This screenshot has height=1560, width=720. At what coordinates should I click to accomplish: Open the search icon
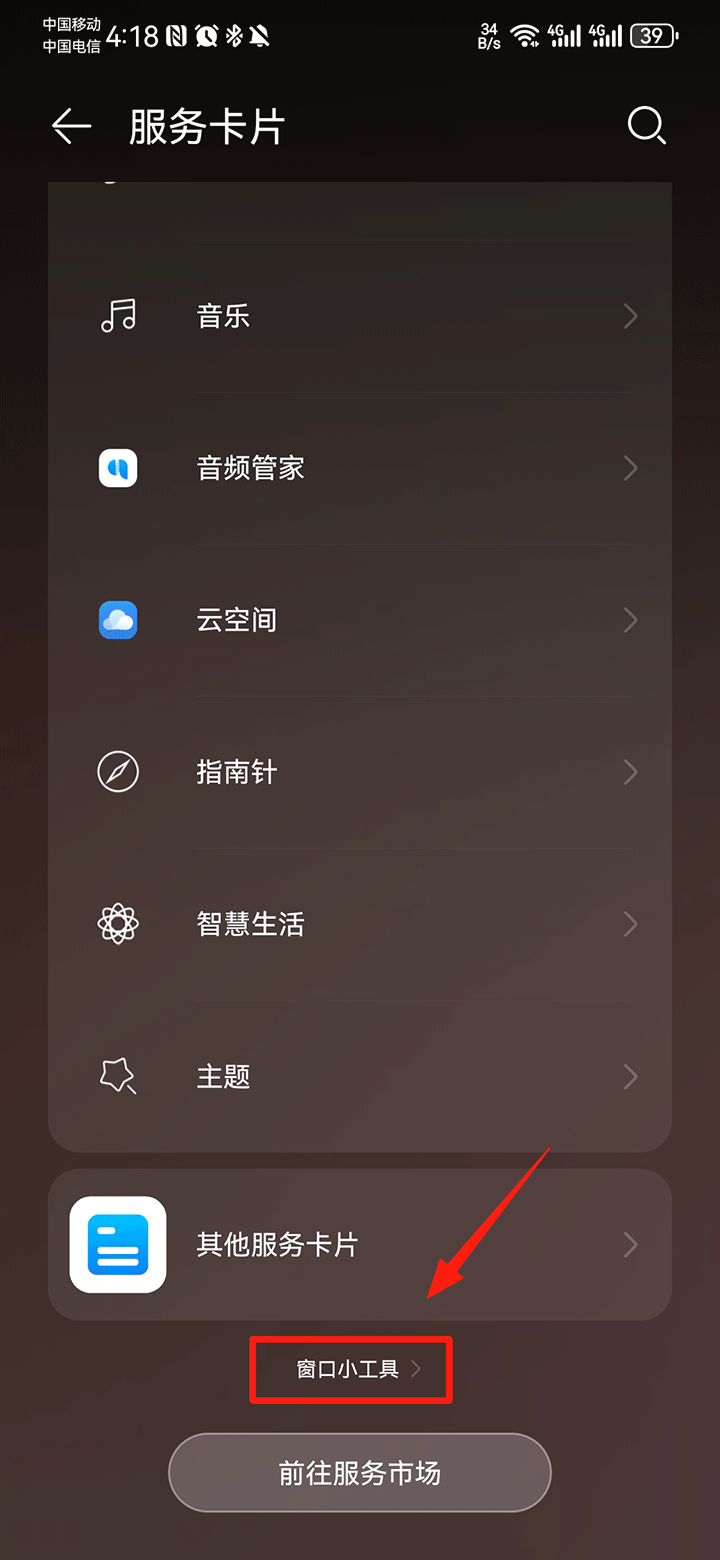pyautogui.click(x=646, y=127)
